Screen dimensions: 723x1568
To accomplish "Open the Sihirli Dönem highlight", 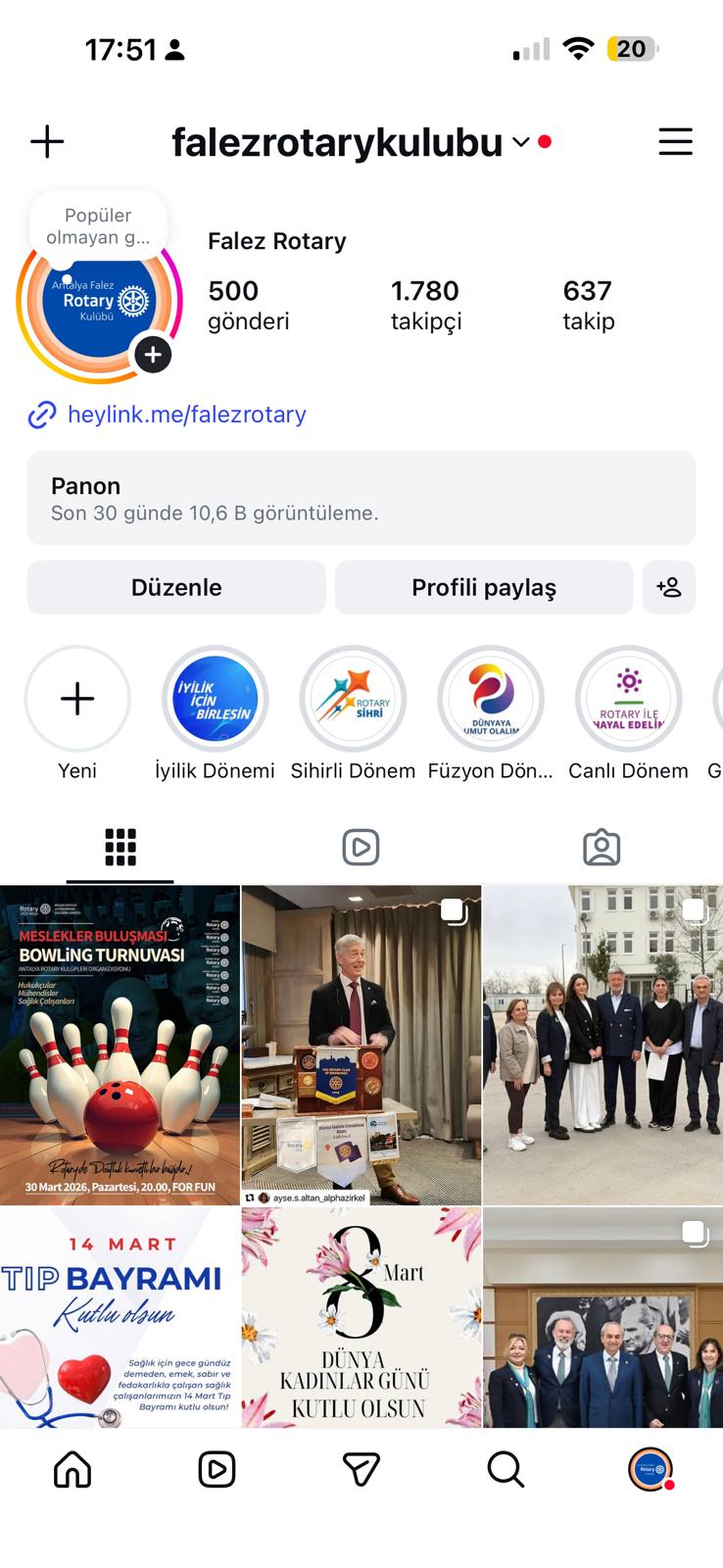I will pos(353,699).
